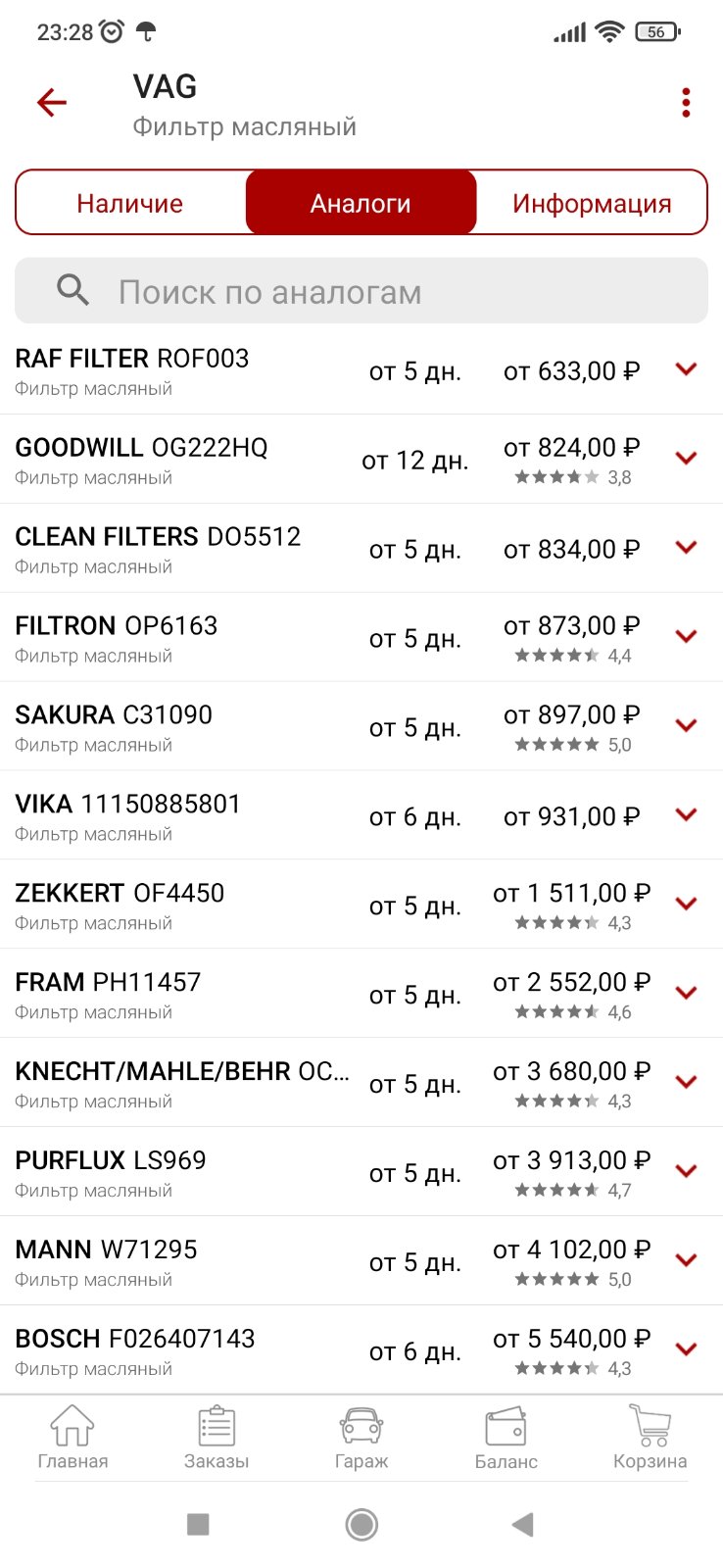Go back with the red arrow
Screen dimensions: 723x1568
(51, 102)
